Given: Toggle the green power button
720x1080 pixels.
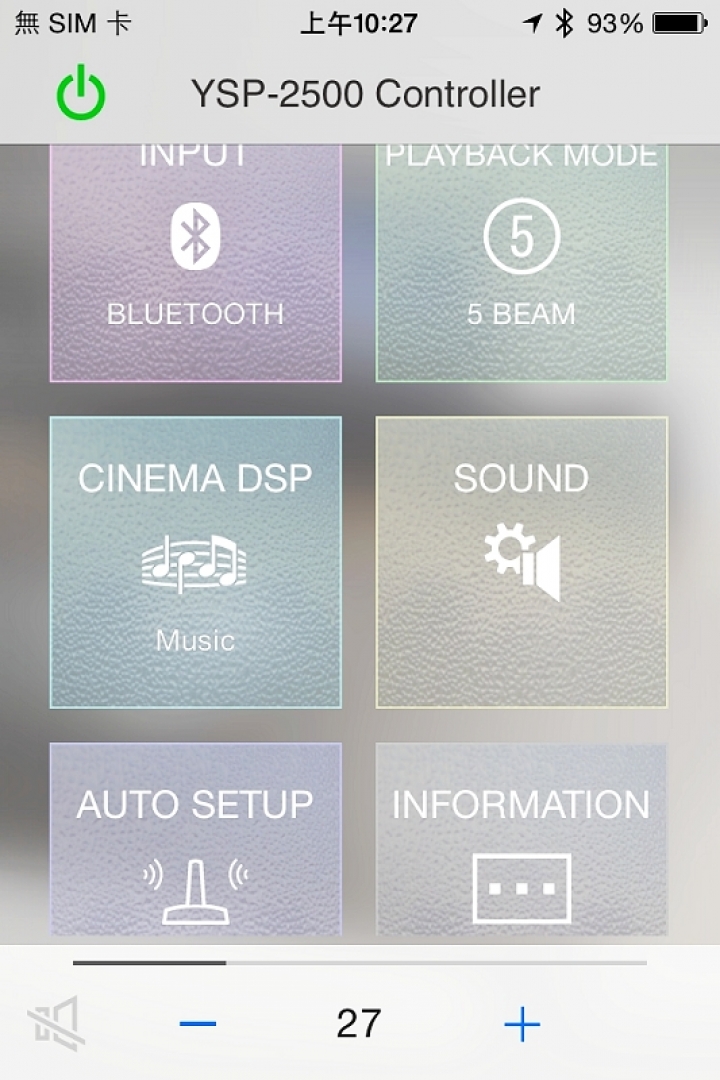Looking at the screenshot, I should [81, 95].
